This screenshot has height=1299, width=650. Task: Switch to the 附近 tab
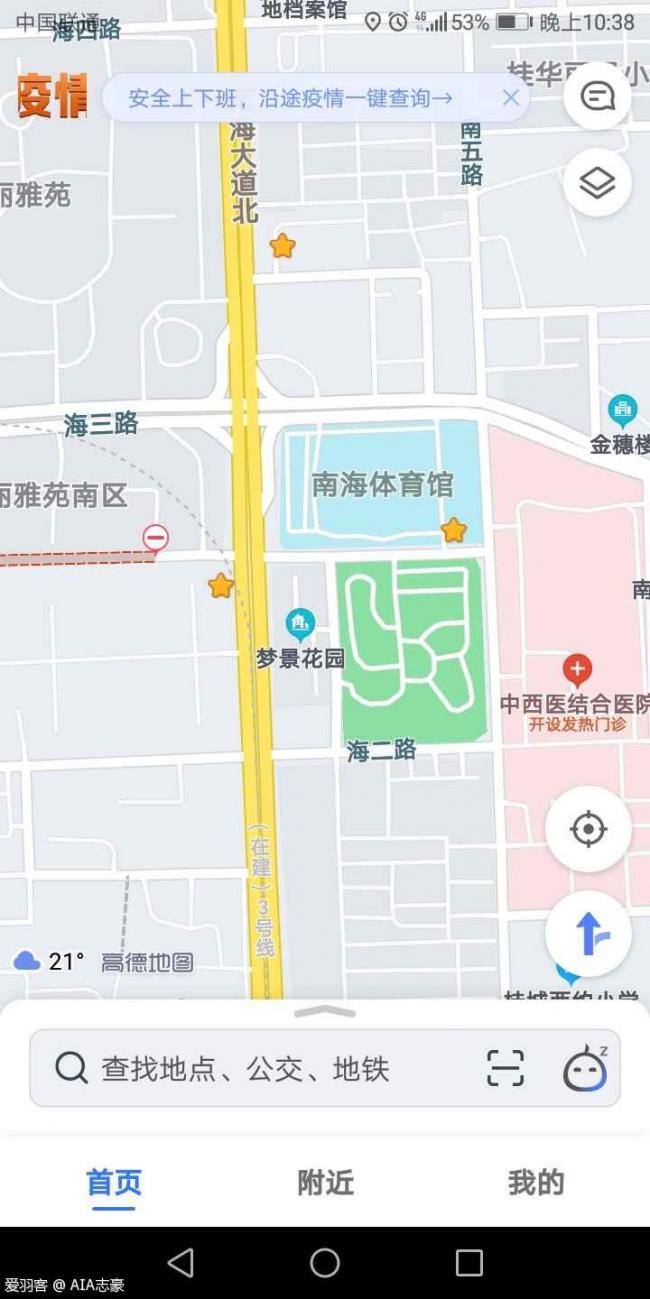[325, 1183]
